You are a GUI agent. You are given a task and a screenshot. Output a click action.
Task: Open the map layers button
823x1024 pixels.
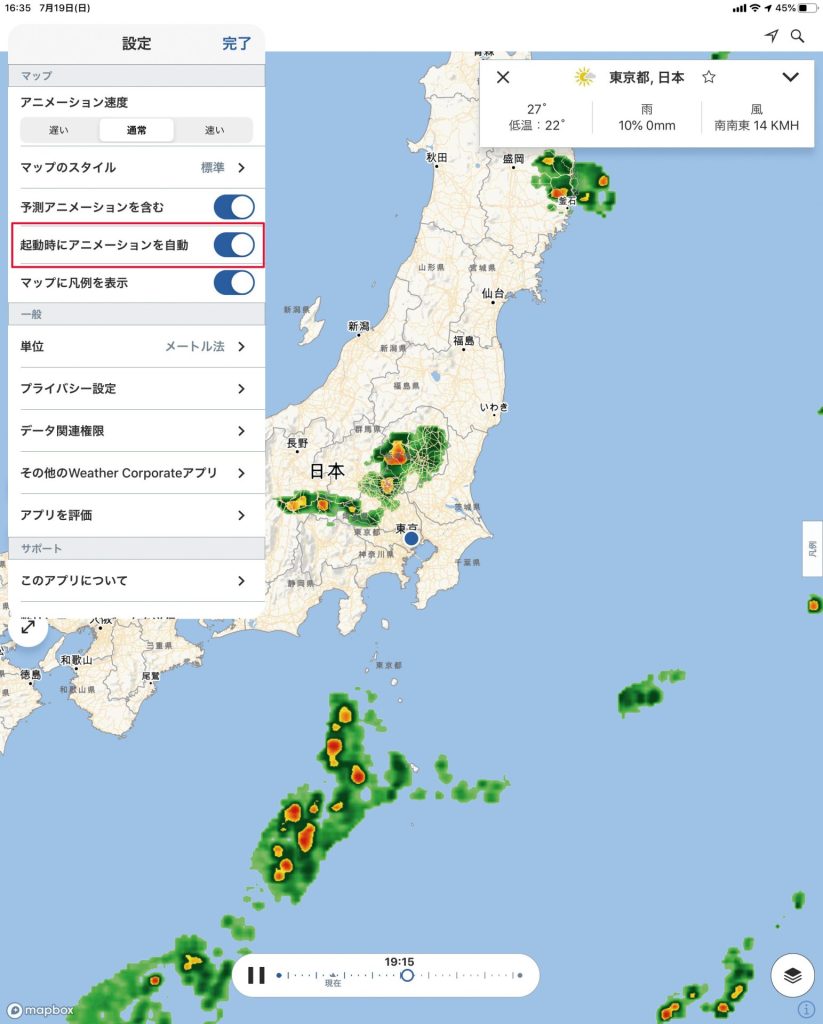[792, 975]
